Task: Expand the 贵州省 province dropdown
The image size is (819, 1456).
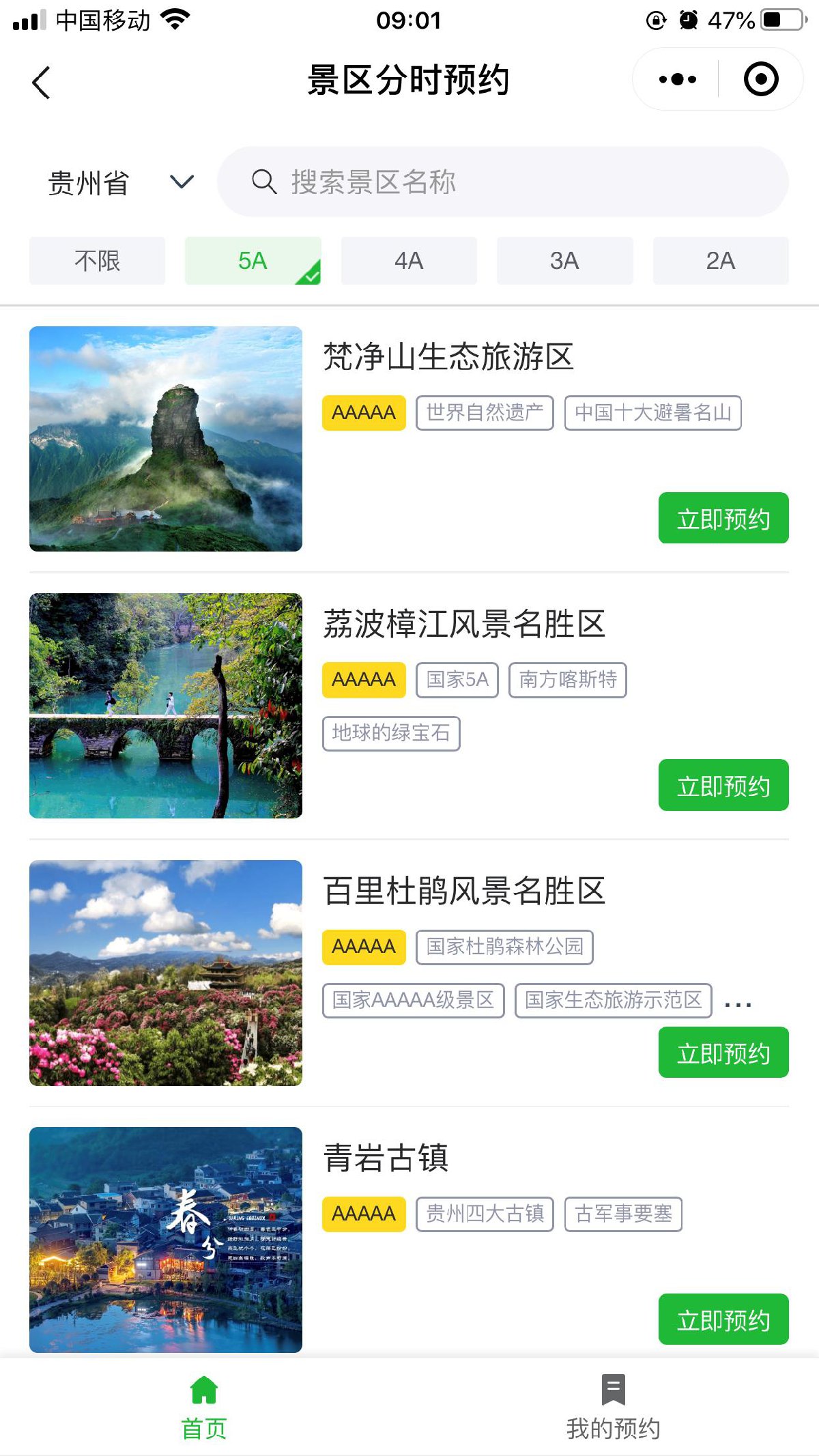Action: pos(121,182)
